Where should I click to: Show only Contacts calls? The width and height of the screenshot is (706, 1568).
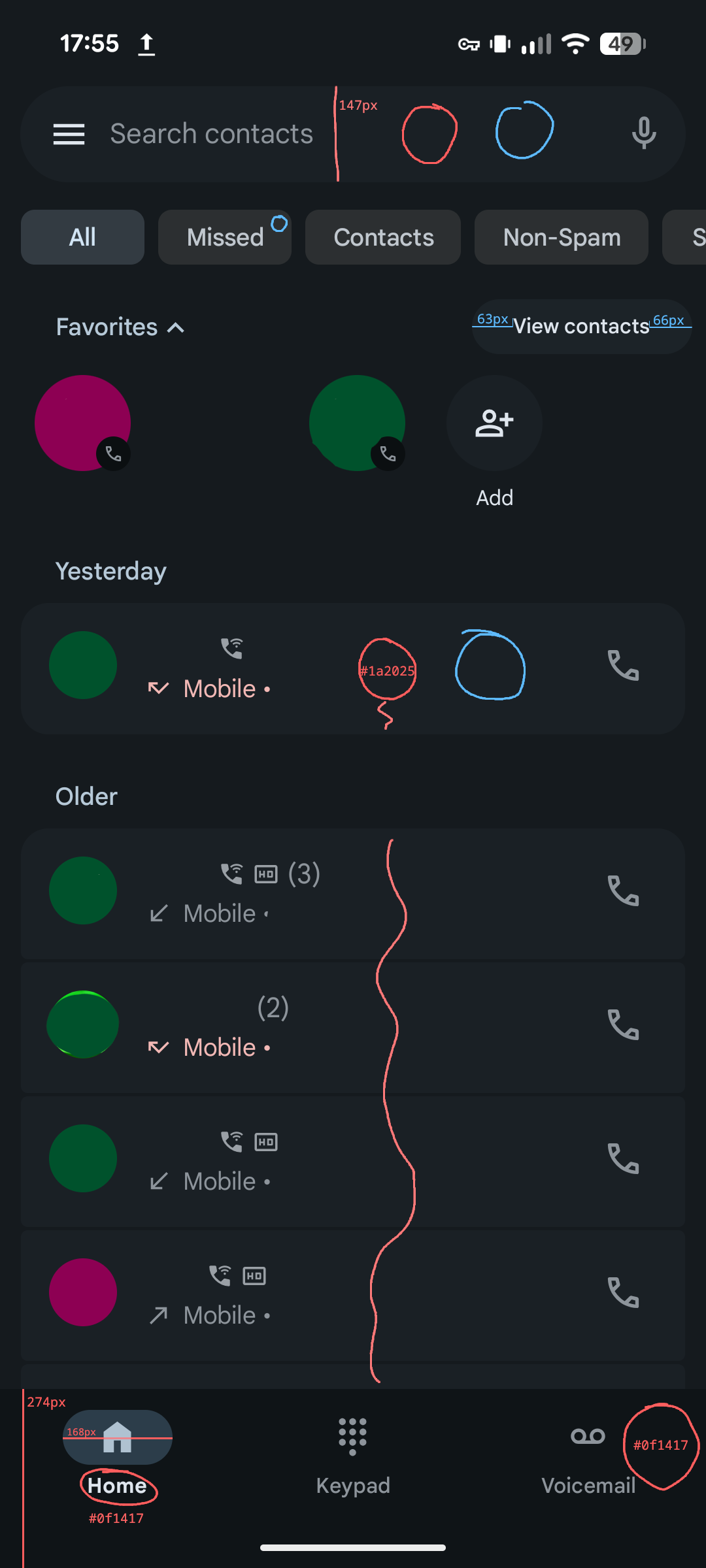click(383, 237)
